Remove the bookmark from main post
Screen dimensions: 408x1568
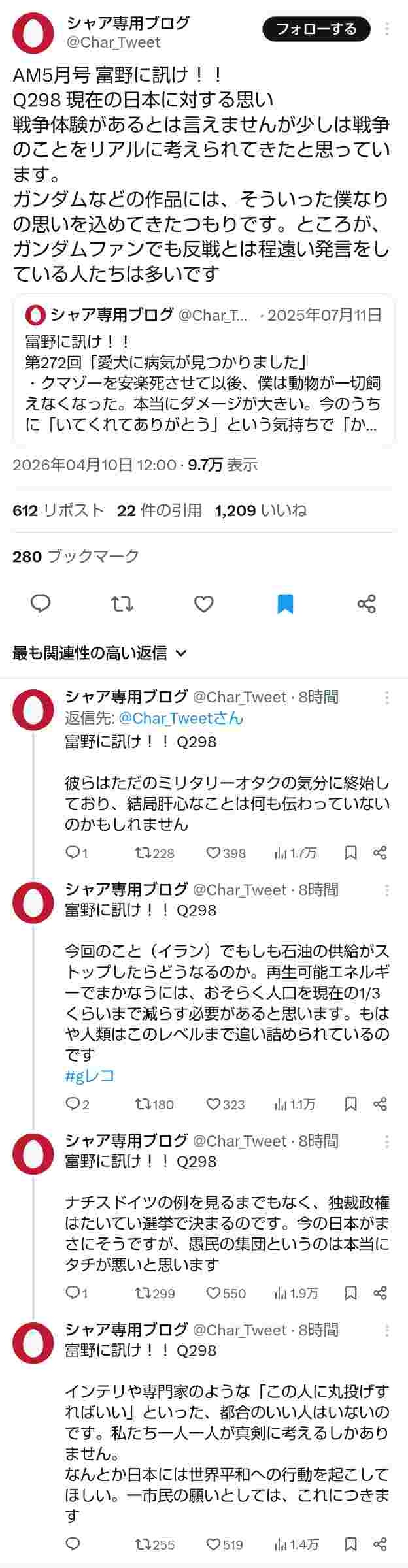[285, 603]
